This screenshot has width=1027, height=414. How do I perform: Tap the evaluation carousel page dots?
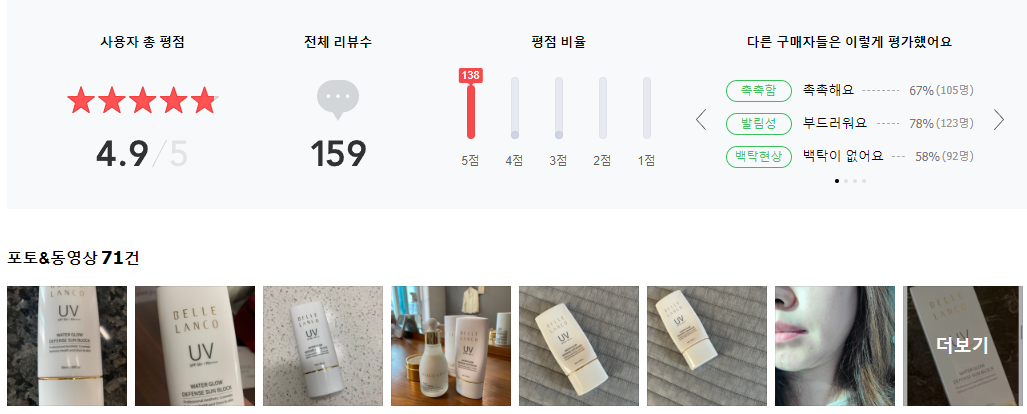click(x=850, y=181)
